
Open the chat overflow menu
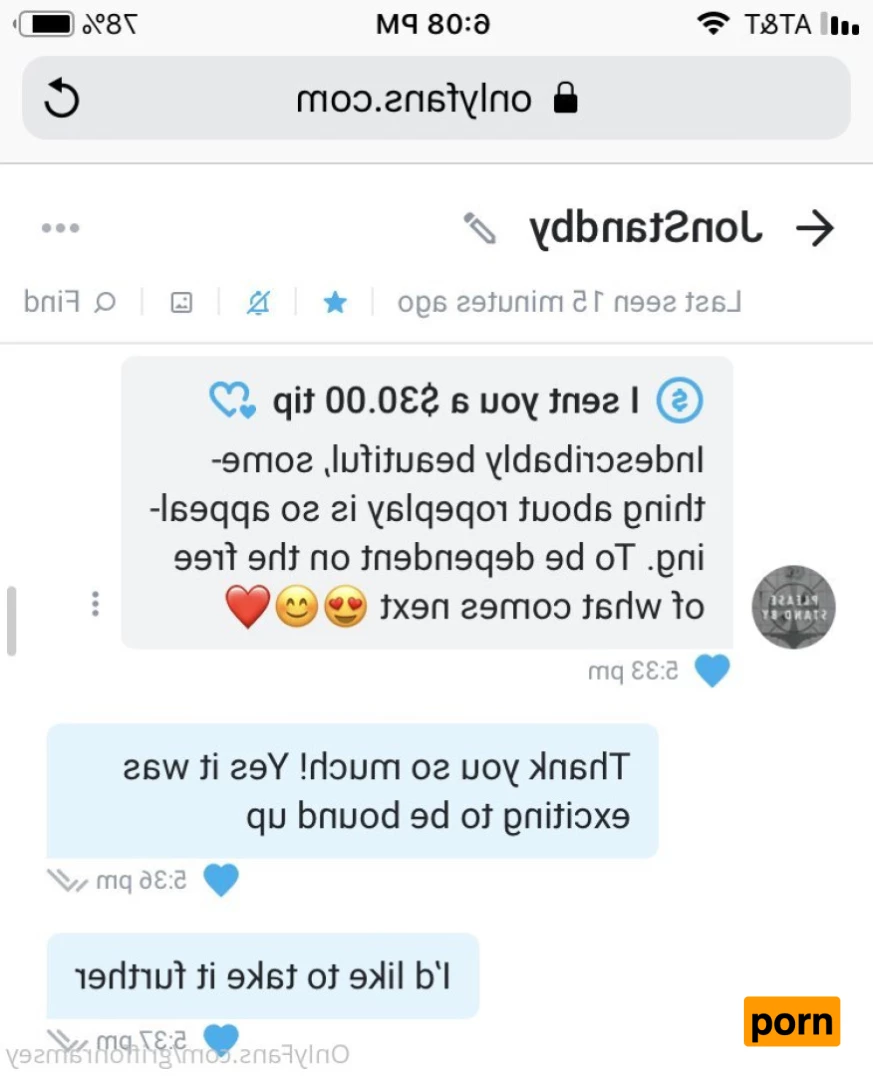tap(60, 229)
